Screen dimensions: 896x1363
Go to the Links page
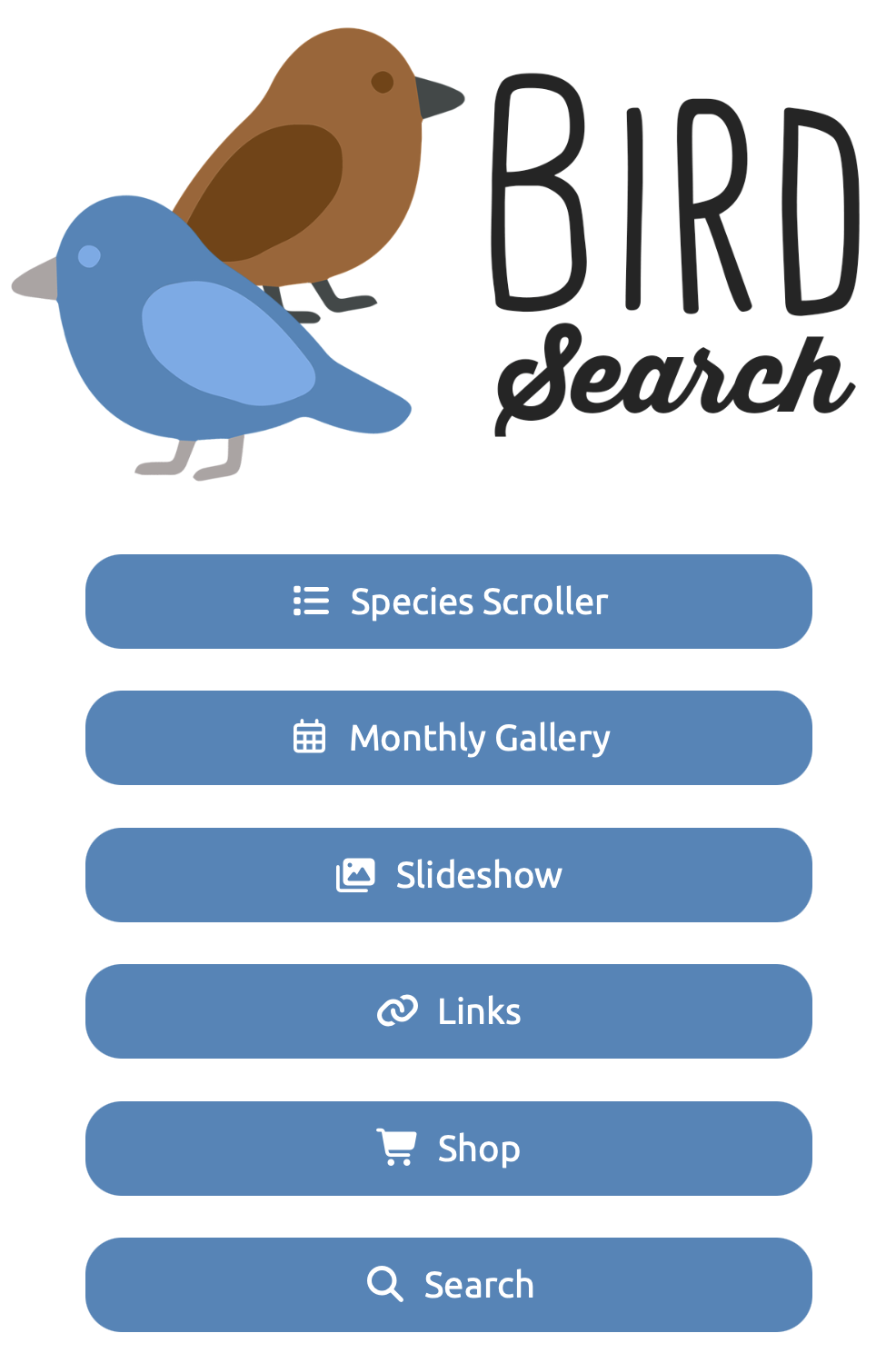[x=449, y=1011]
